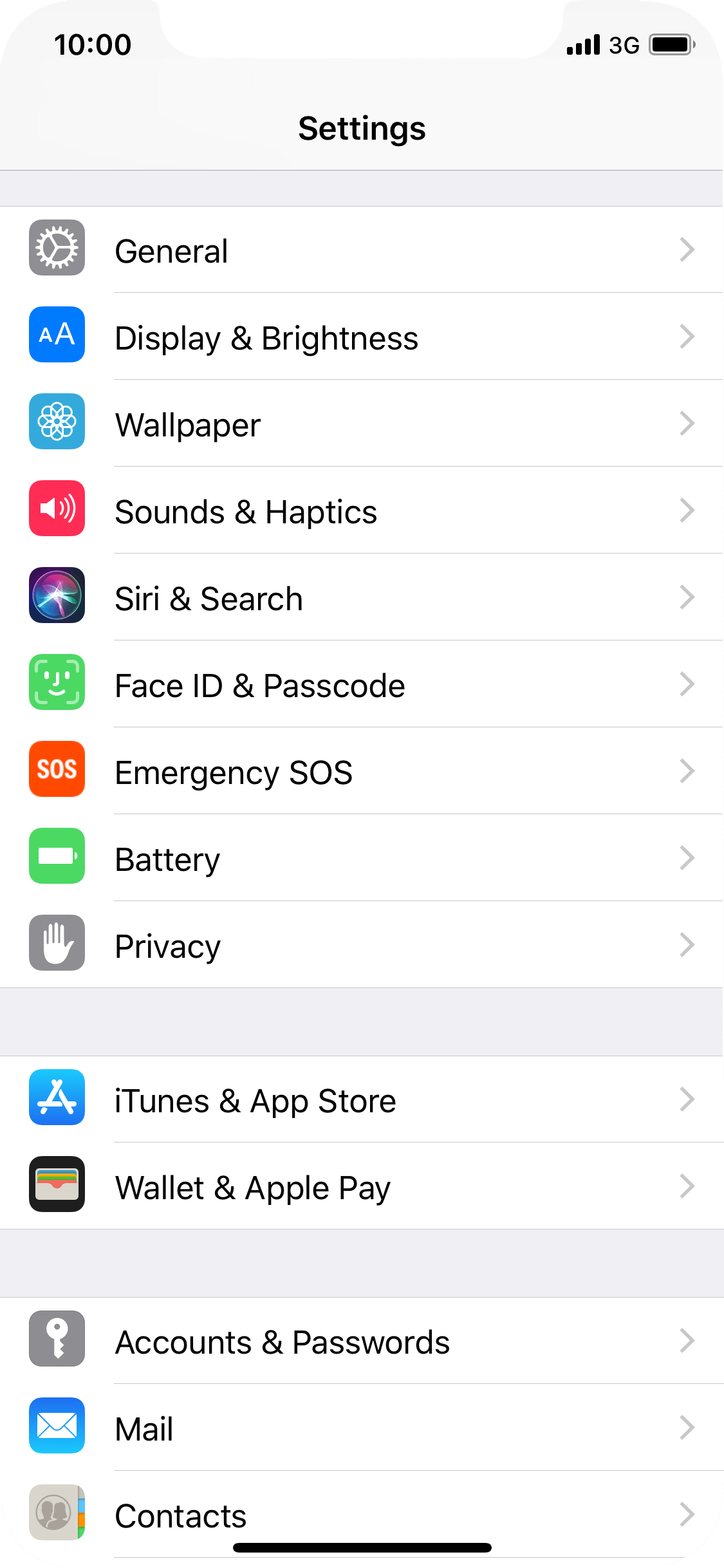This screenshot has width=724, height=1568.
Task: Open Wallet & Apple Pay
Action: 362,1186
